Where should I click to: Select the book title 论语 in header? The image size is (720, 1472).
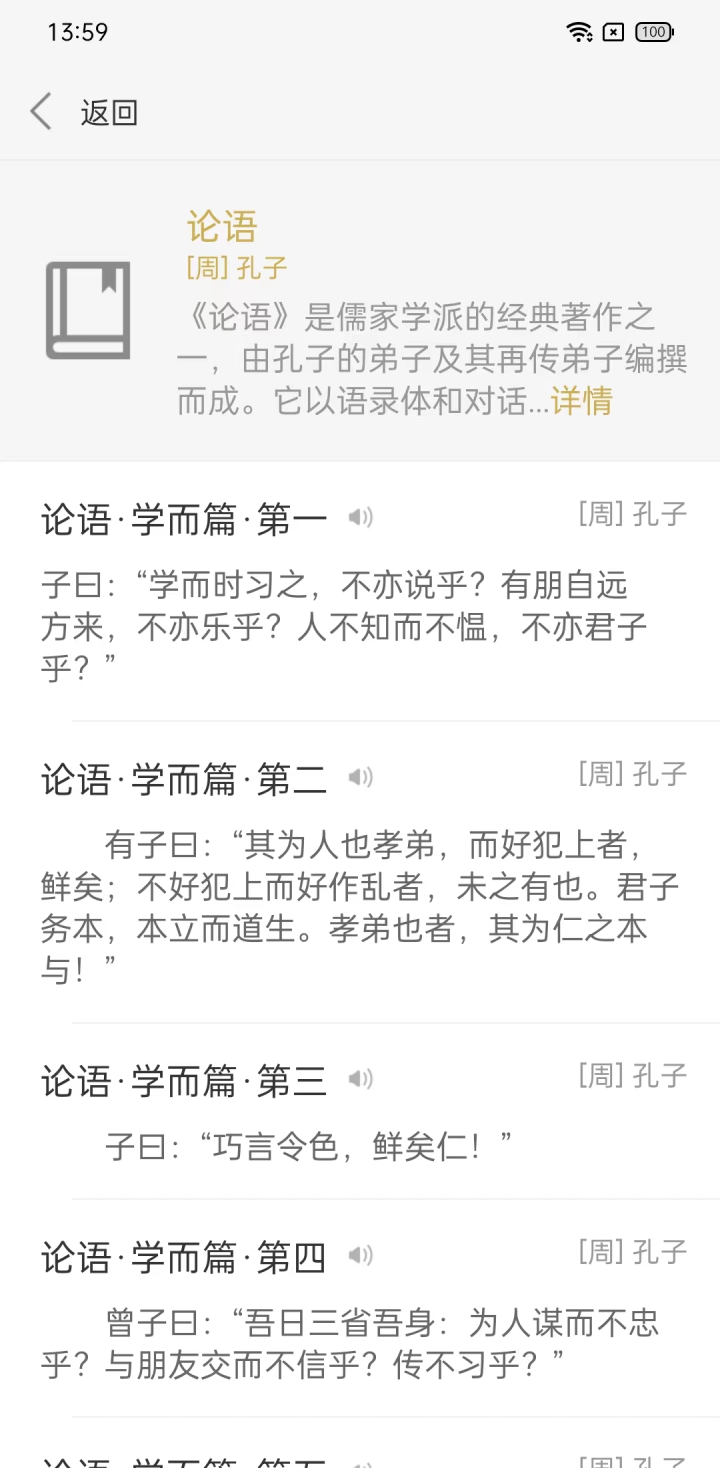tap(221, 228)
